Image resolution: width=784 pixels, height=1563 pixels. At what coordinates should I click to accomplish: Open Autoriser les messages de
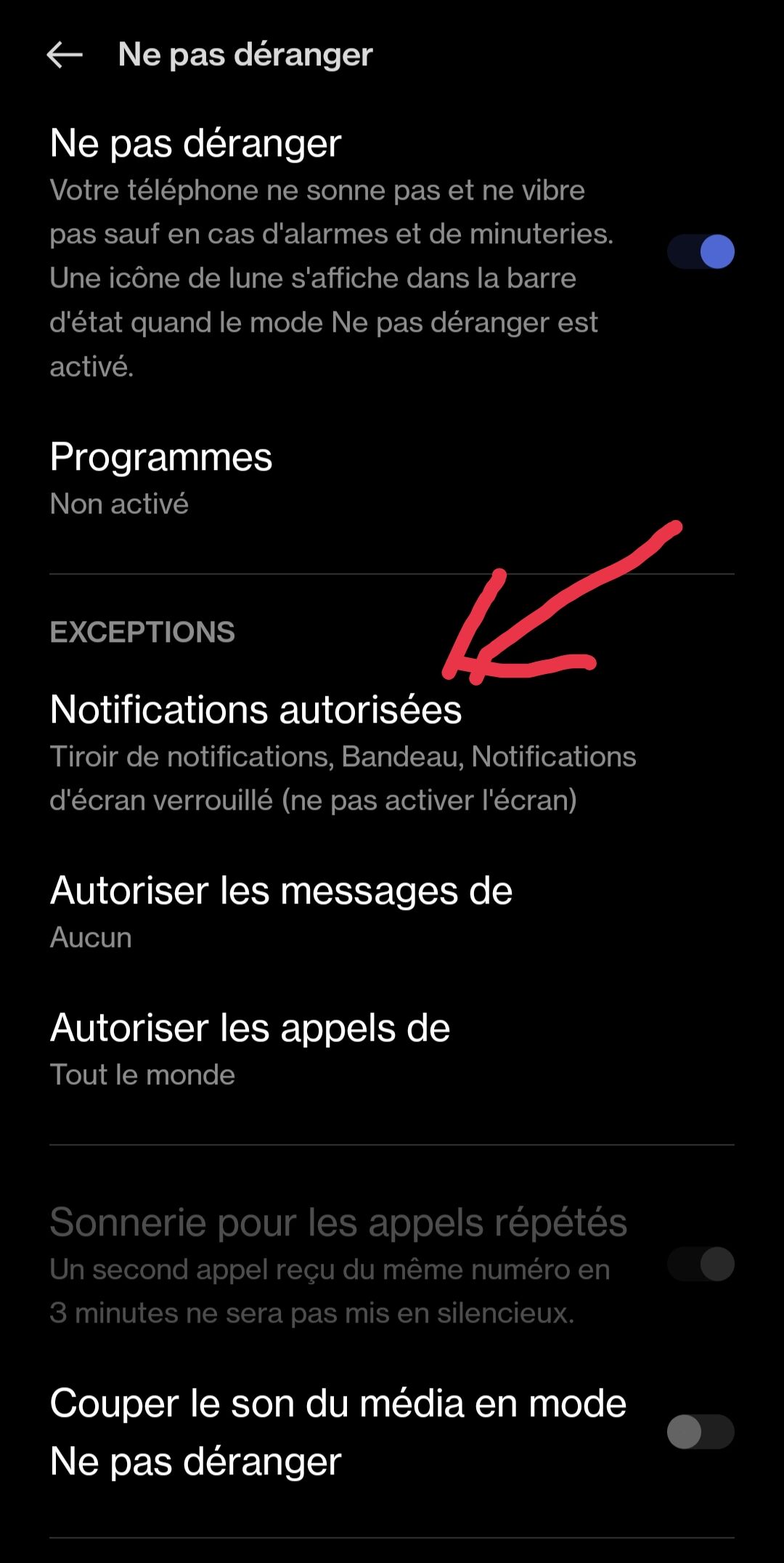[x=392, y=911]
